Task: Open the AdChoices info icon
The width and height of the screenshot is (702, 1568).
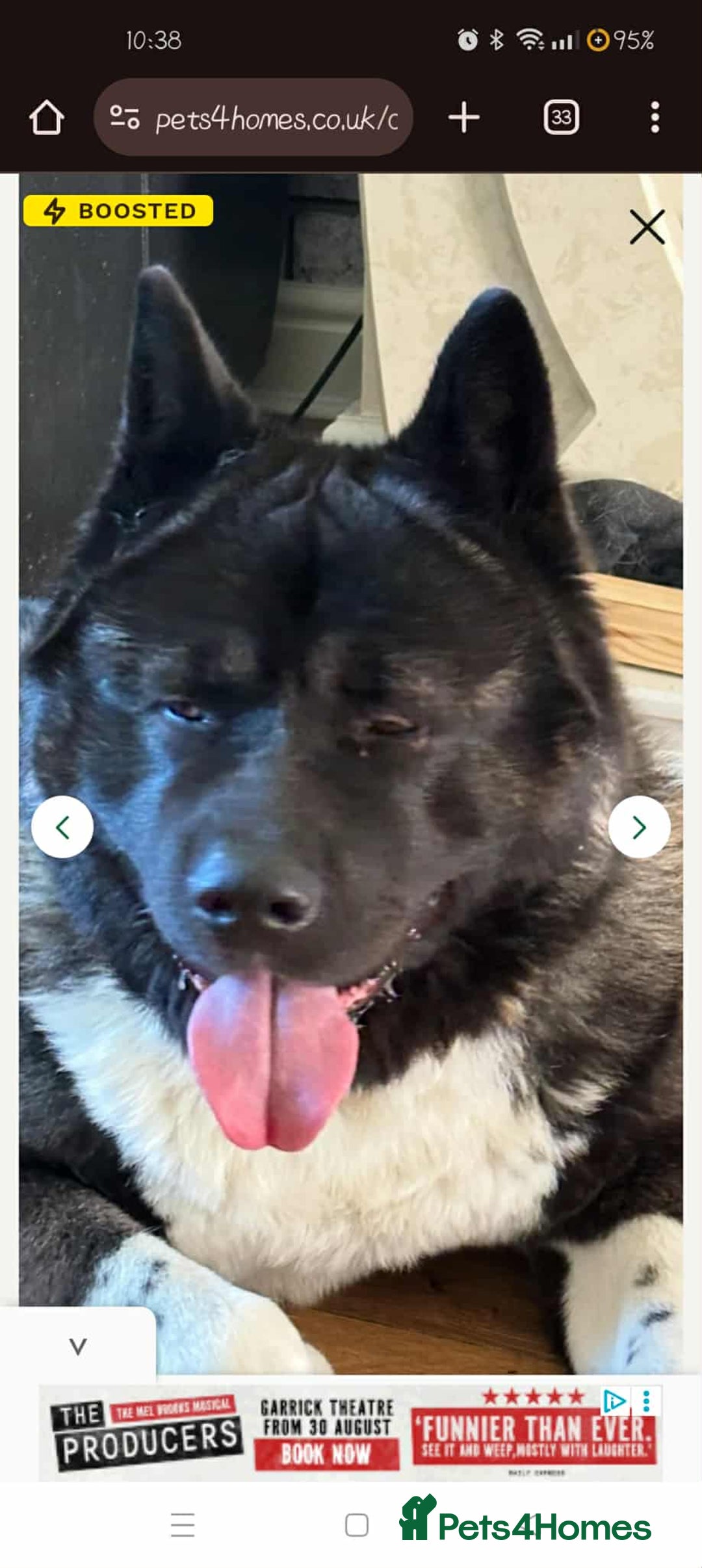Action: 614,1401
